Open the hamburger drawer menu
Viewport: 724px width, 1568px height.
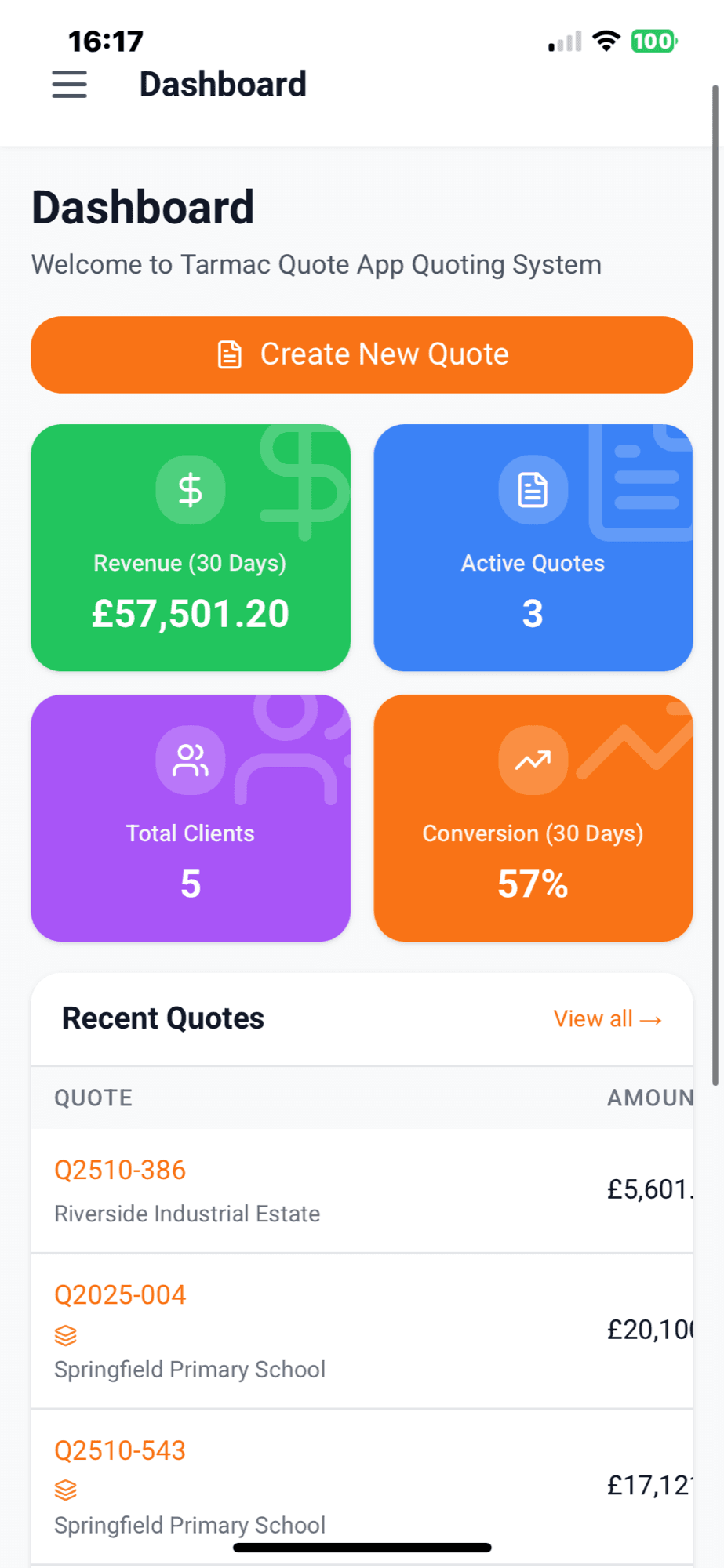point(69,84)
